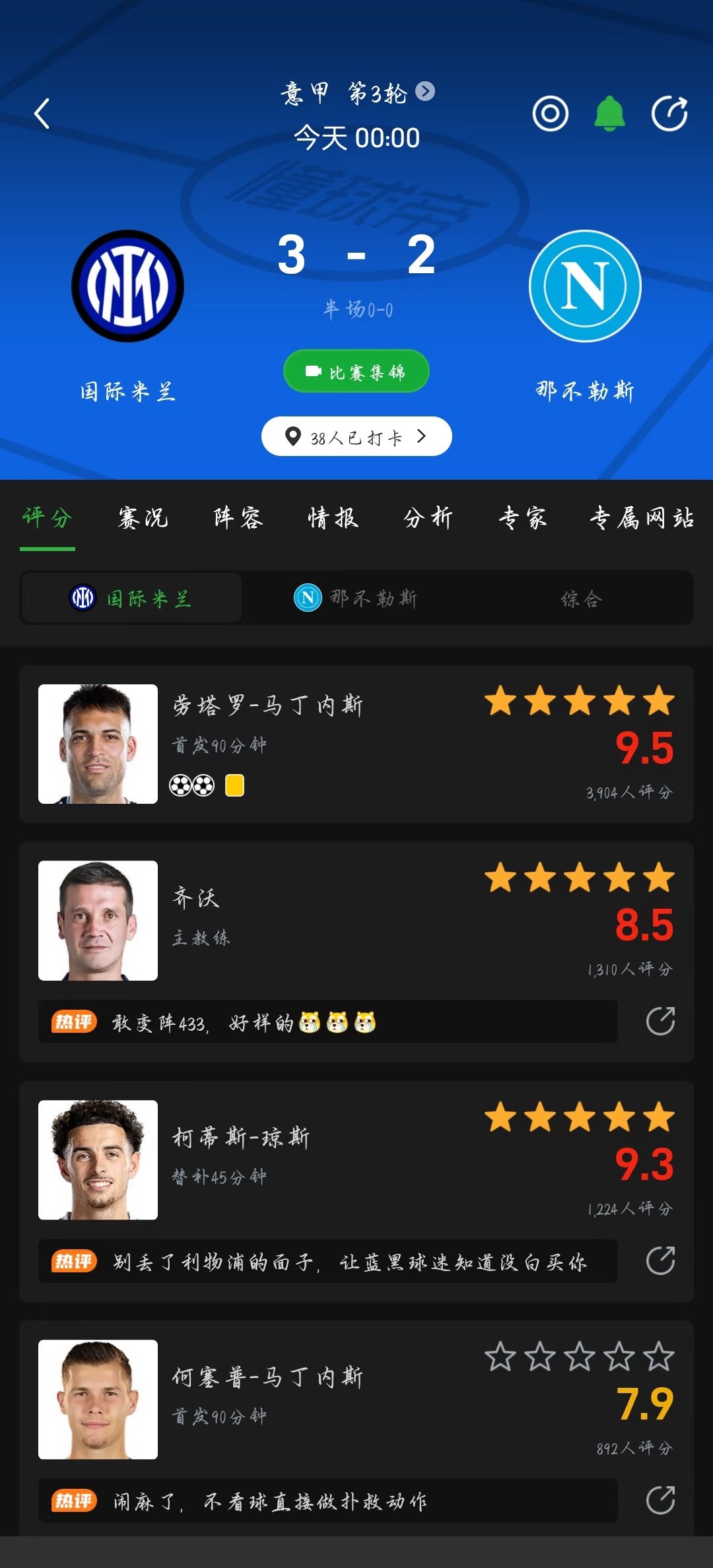Switch to the 专家 tab
713x1568 pixels.
coord(523,518)
